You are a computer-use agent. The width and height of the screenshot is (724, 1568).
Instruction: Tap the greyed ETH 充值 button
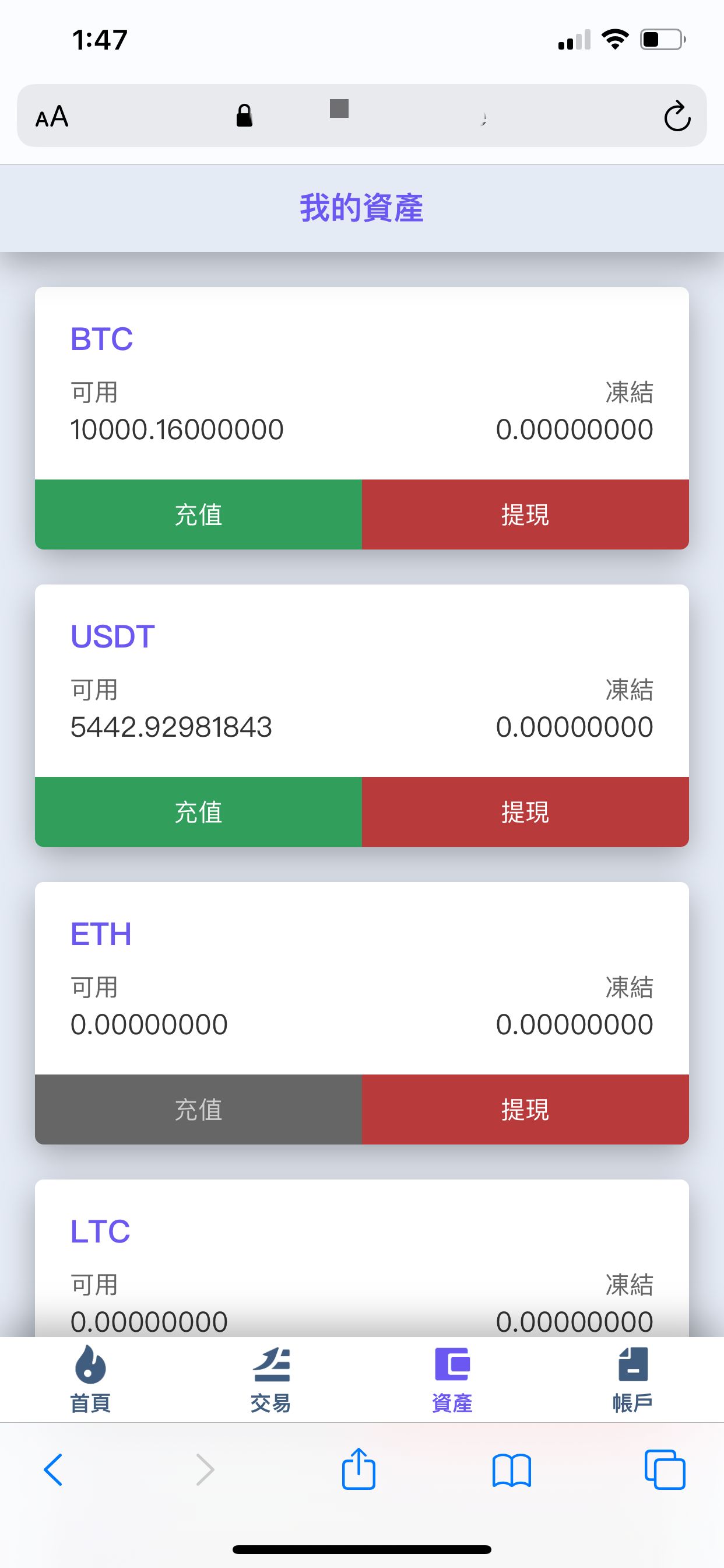click(x=198, y=1109)
